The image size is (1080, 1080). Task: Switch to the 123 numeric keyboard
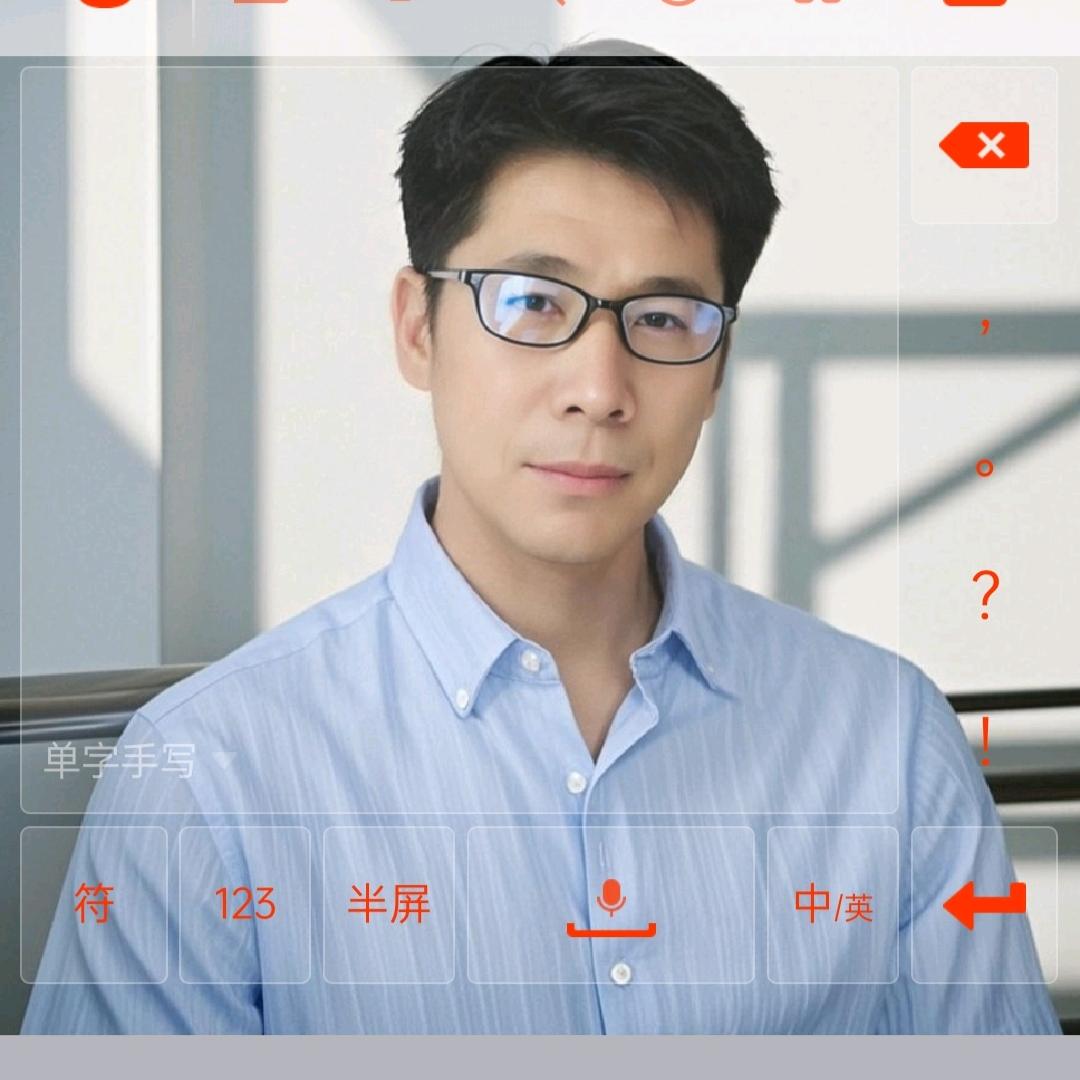(245, 904)
